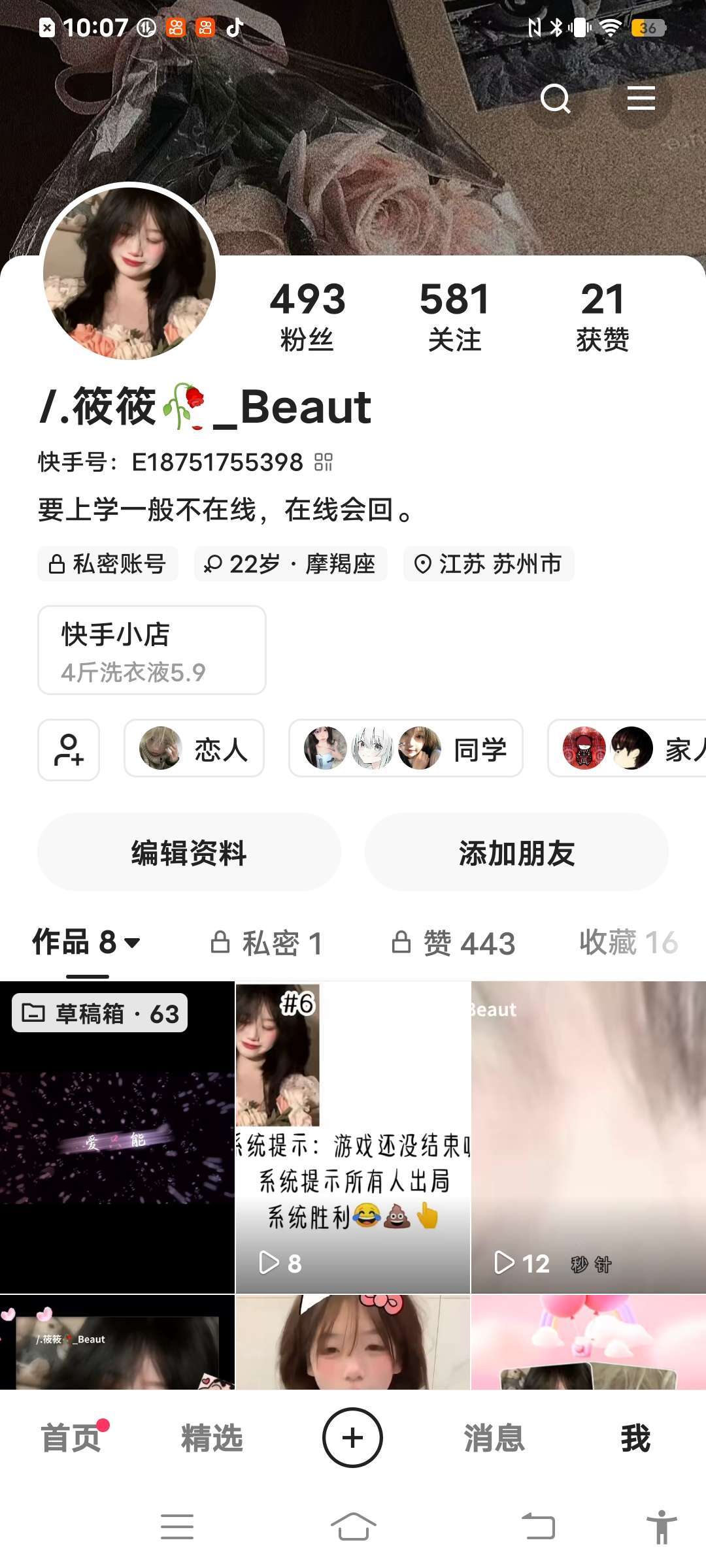Open the search icon at top
706x1568 pixels.
[x=556, y=99]
